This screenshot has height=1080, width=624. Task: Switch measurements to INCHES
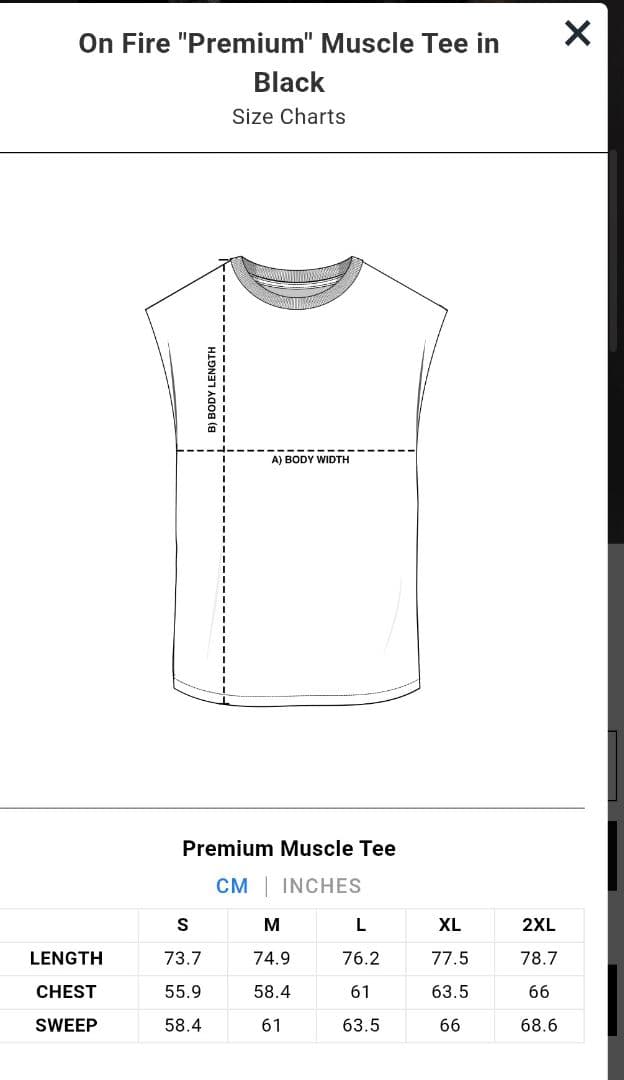(321, 886)
